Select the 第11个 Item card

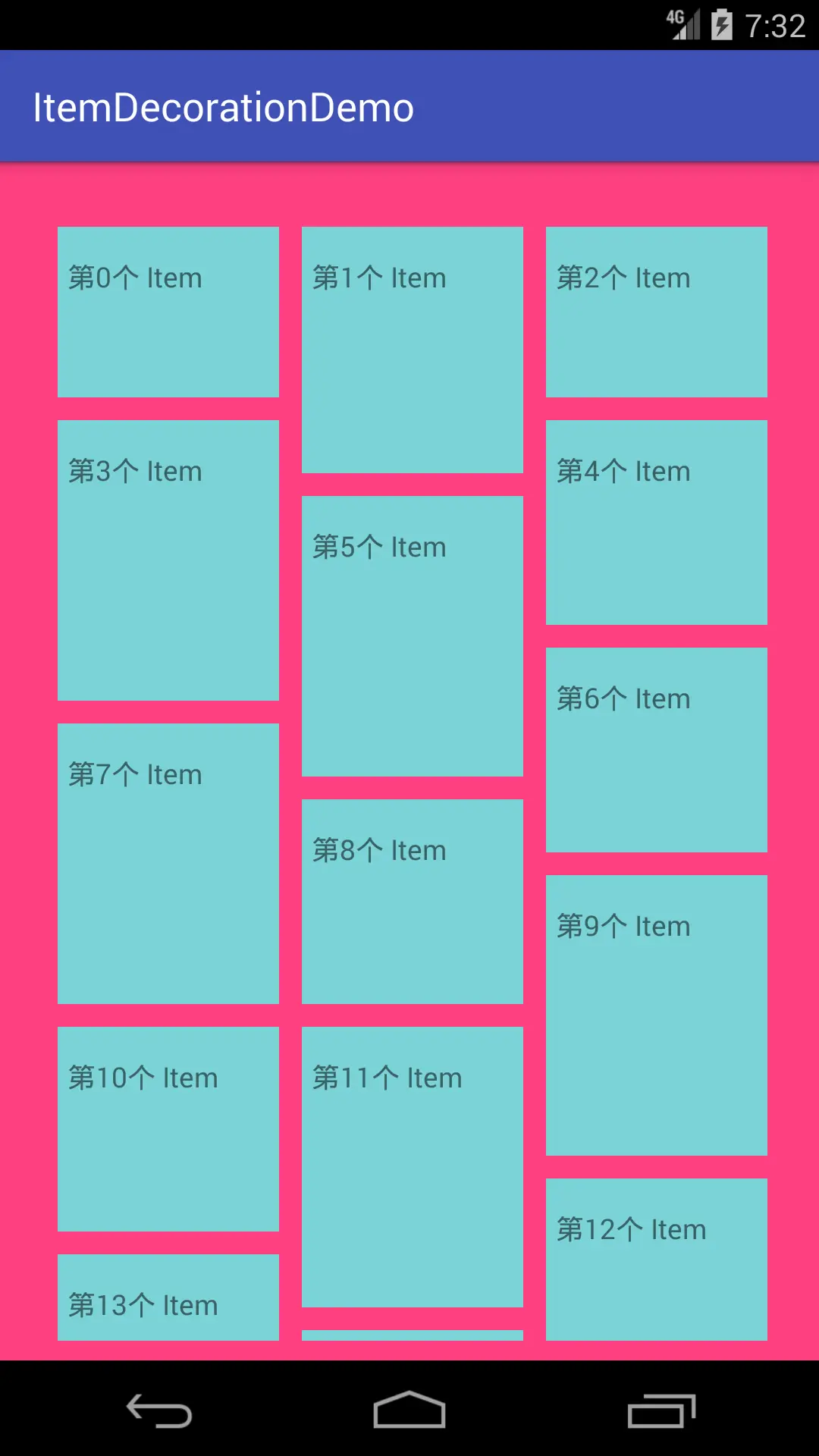(x=413, y=1167)
